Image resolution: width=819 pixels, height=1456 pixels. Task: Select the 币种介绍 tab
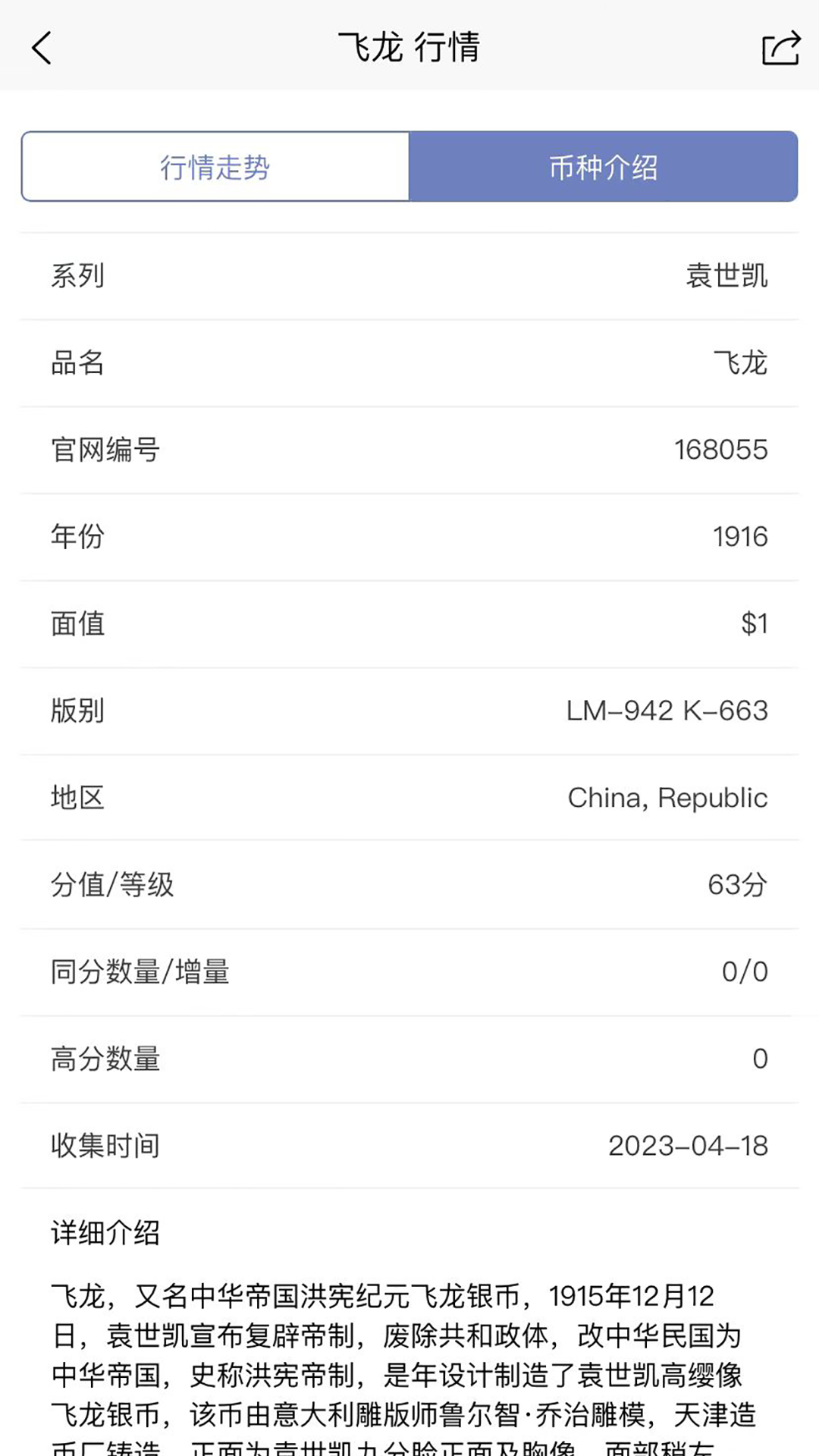pos(603,167)
